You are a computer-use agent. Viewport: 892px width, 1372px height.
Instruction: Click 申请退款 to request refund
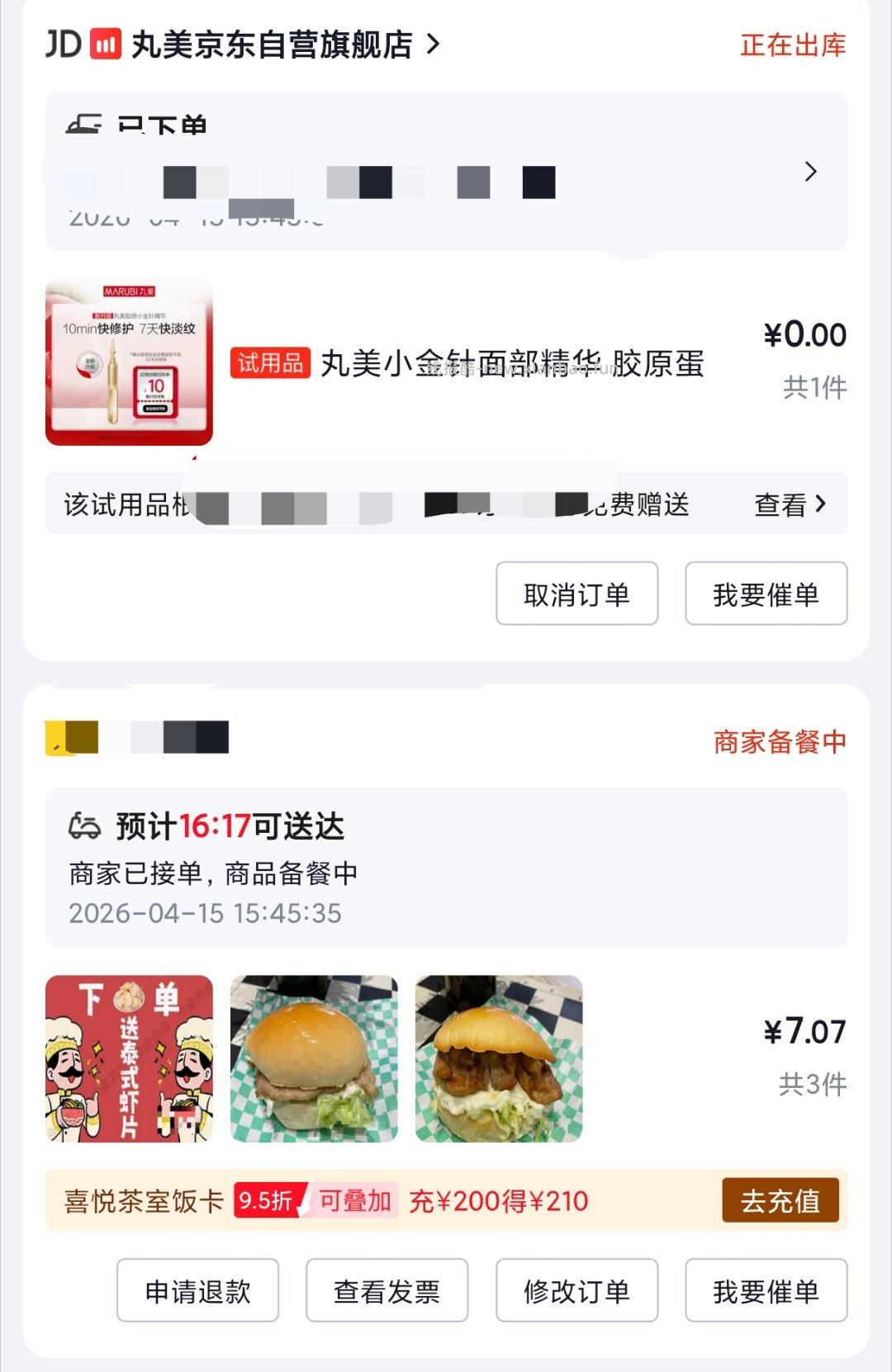(x=197, y=1290)
